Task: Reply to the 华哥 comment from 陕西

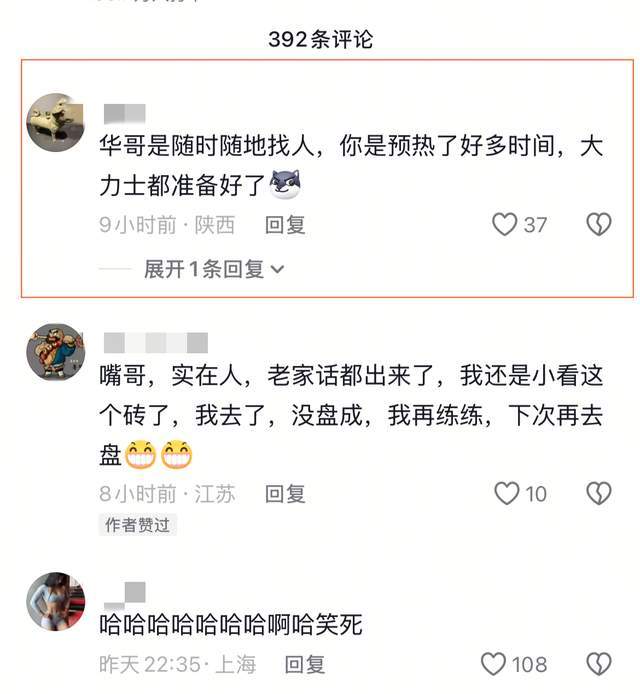Action: (285, 225)
